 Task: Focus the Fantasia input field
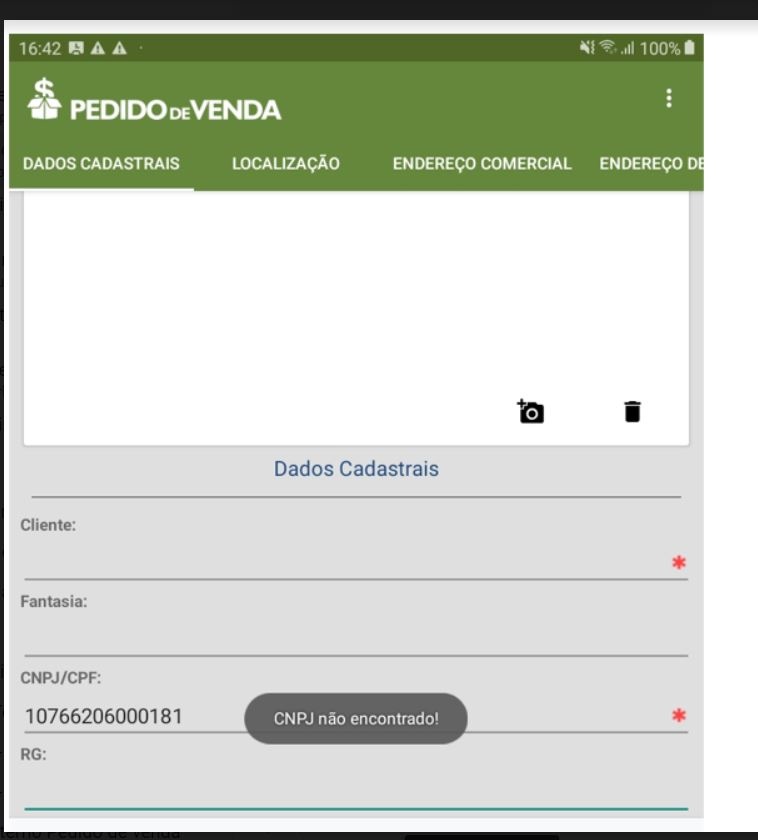pos(356,639)
